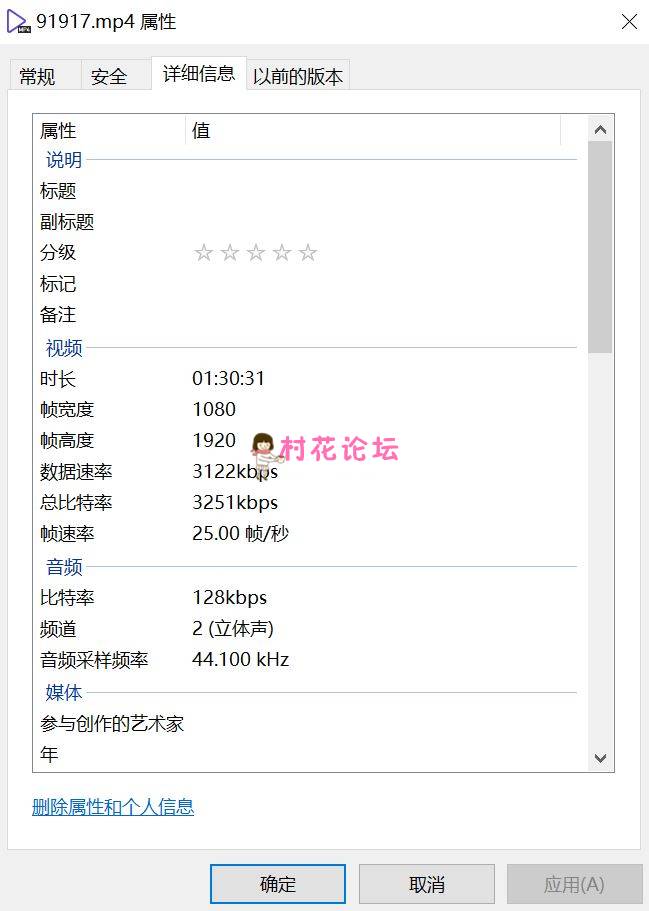Close the properties dialog with the X
649x911 pixels.
629,22
